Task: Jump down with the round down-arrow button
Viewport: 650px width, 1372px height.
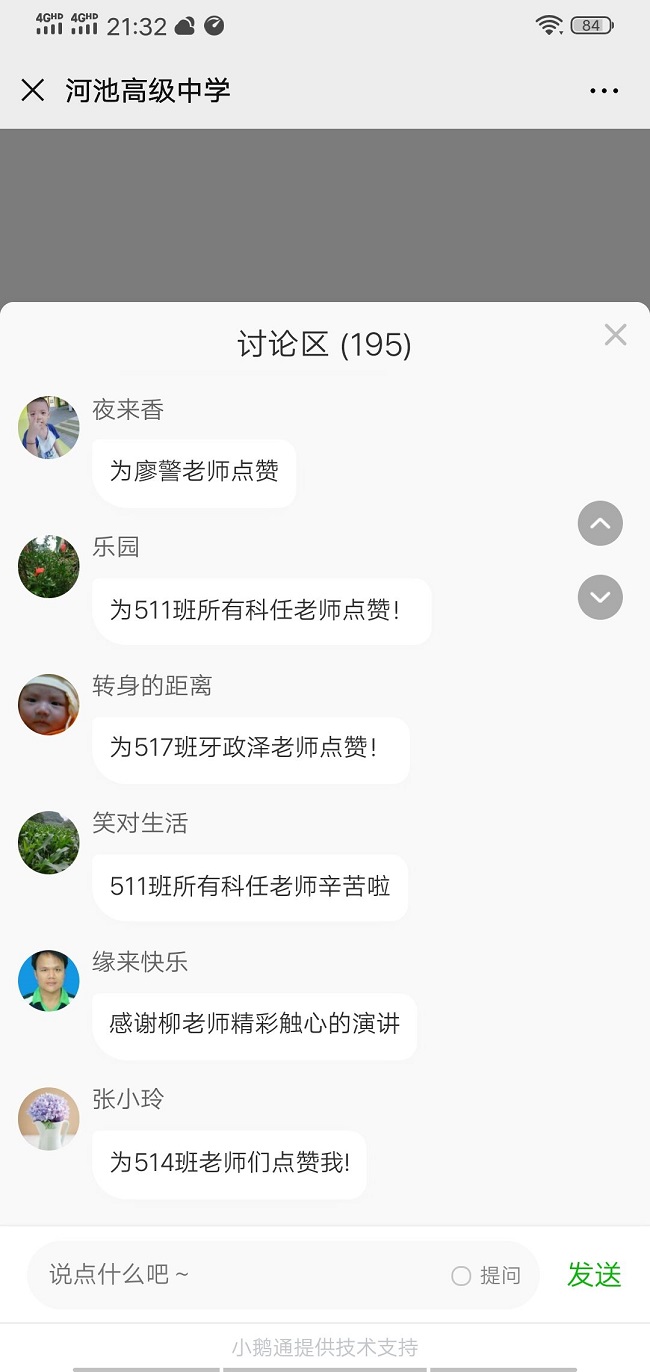Action: (x=600, y=598)
